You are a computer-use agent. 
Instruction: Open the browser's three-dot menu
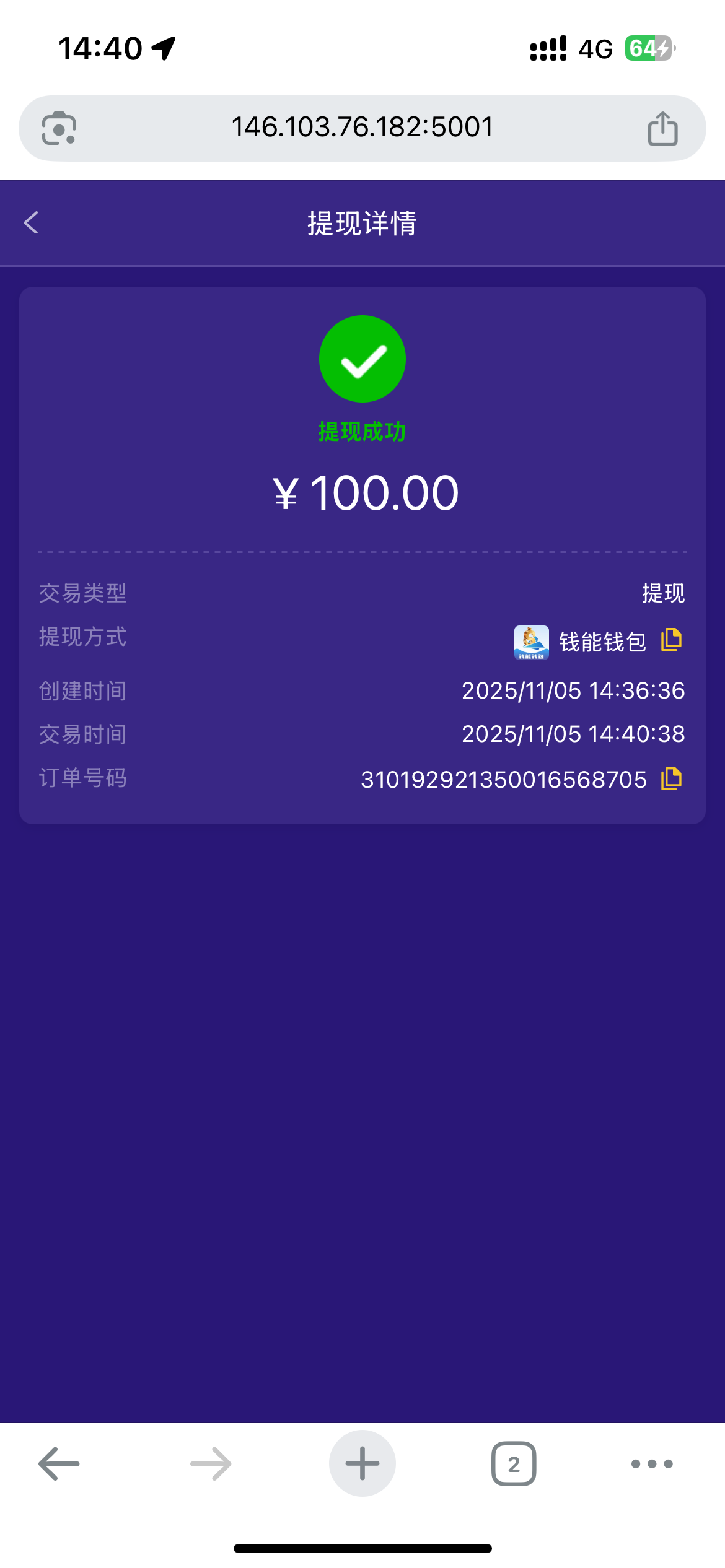(652, 1464)
